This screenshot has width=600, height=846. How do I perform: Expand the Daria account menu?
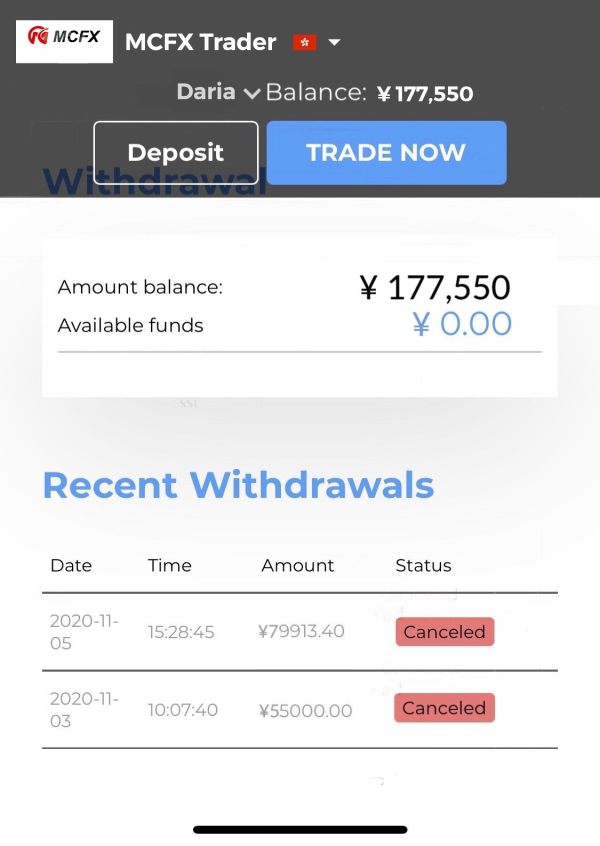219,92
